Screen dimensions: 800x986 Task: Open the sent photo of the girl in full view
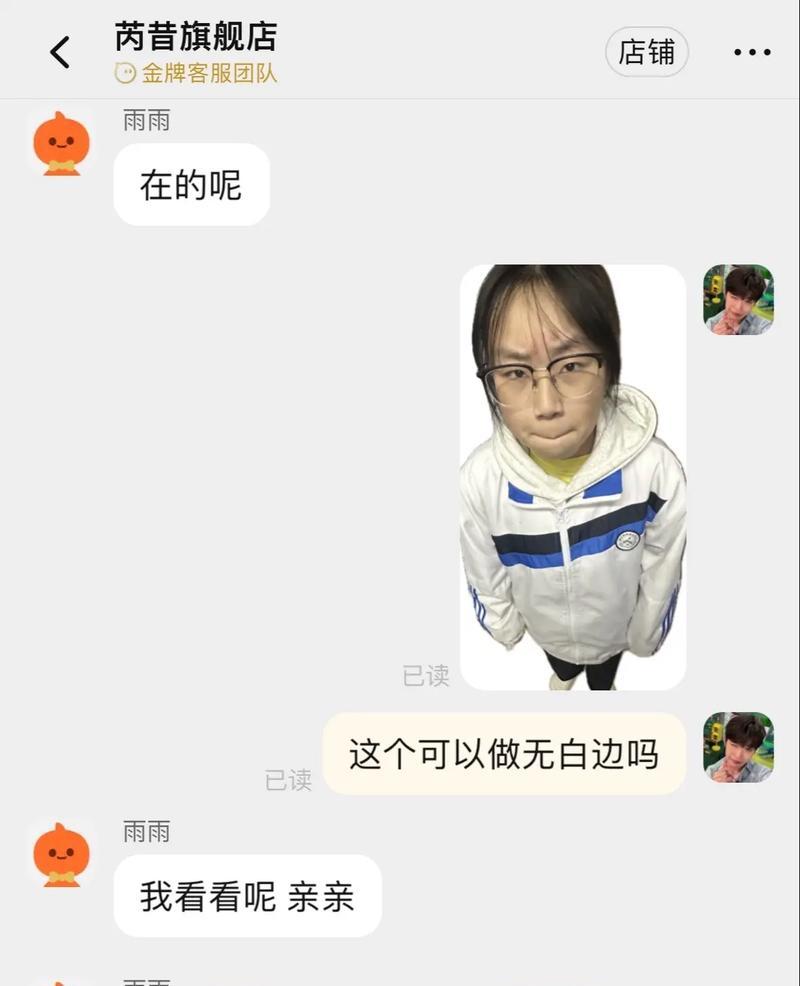(573, 477)
